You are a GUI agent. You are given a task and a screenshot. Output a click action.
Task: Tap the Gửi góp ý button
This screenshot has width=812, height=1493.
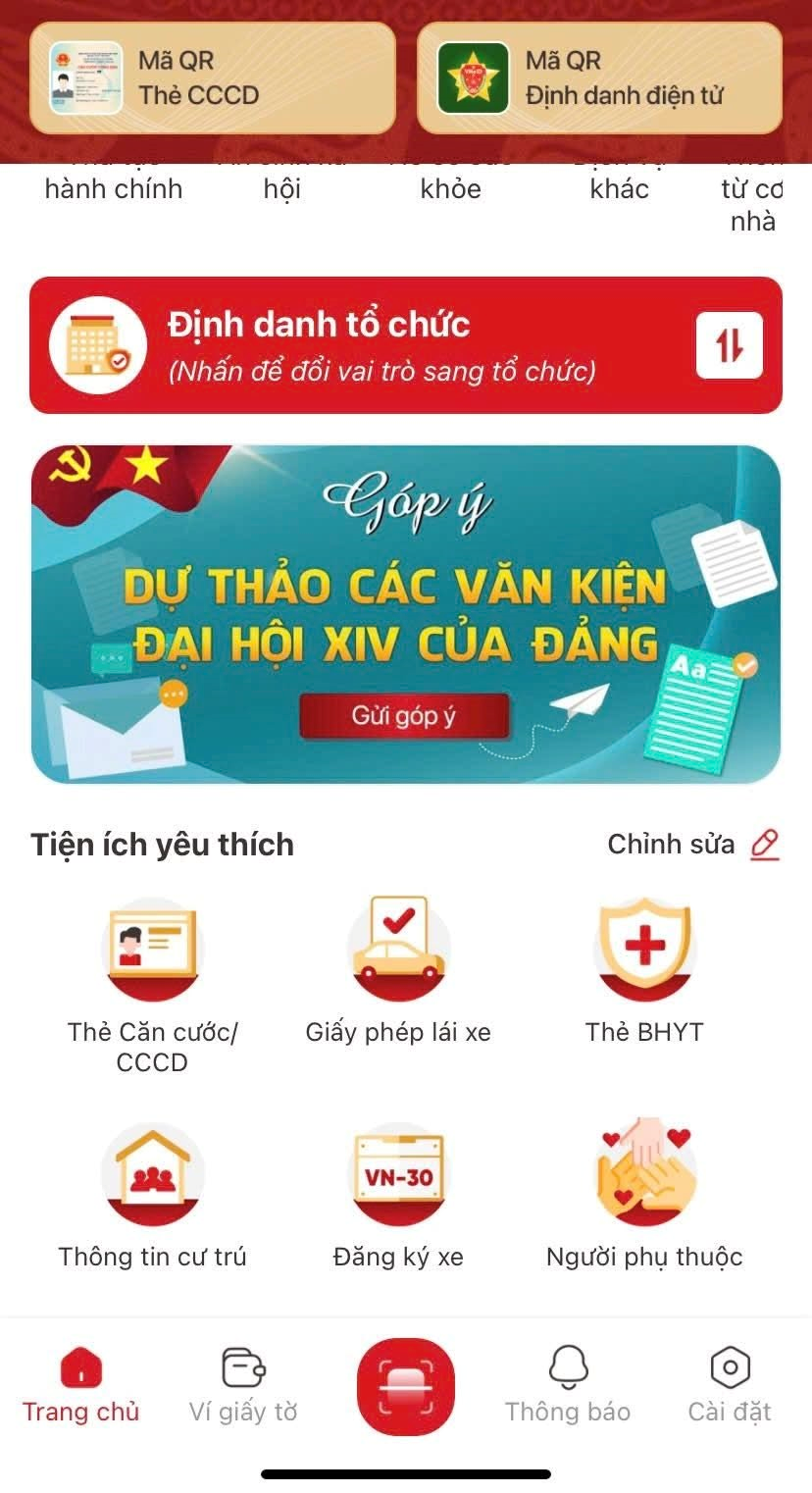(x=404, y=716)
